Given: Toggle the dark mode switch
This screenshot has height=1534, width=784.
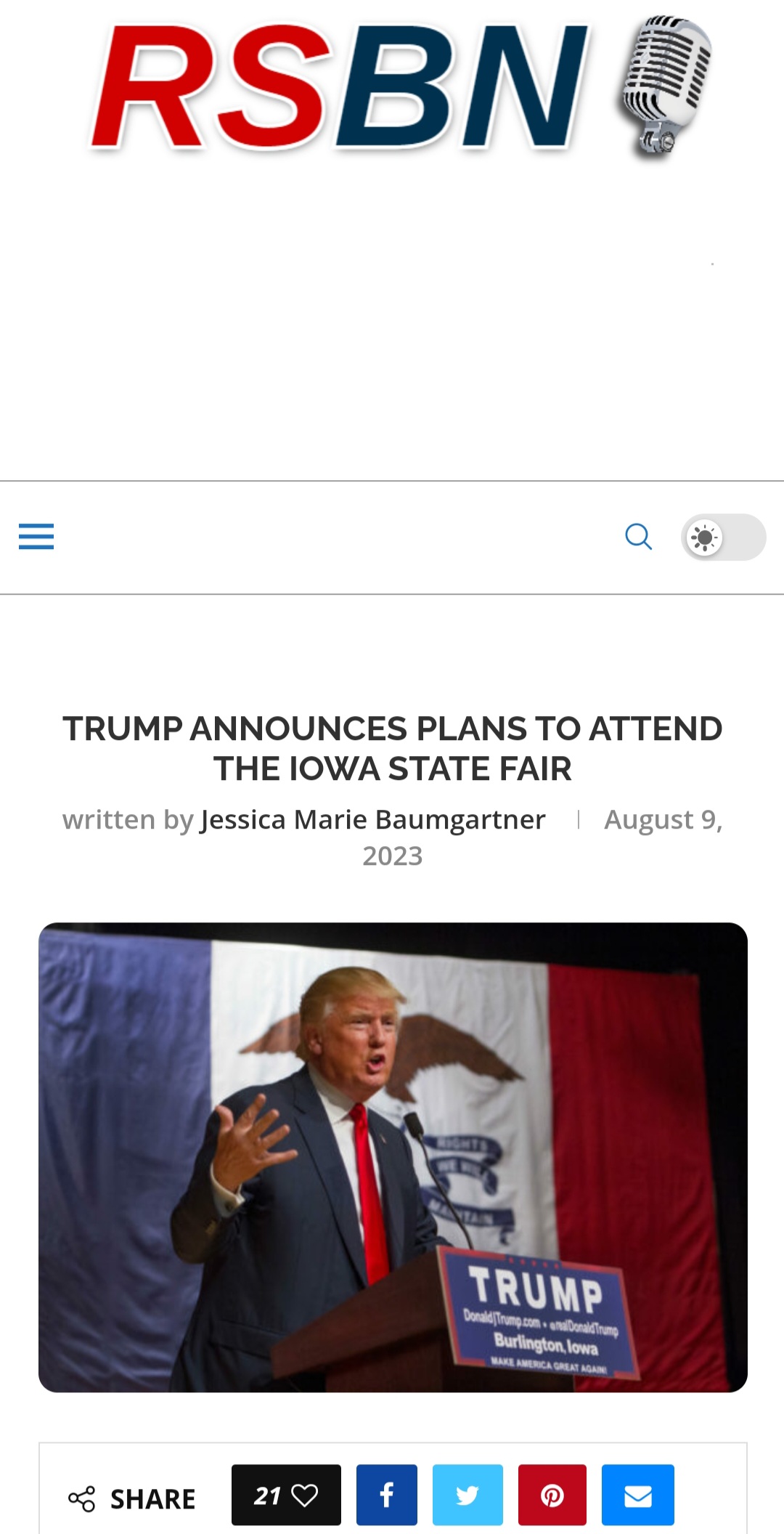Looking at the screenshot, I should pyautogui.click(x=723, y=537).
